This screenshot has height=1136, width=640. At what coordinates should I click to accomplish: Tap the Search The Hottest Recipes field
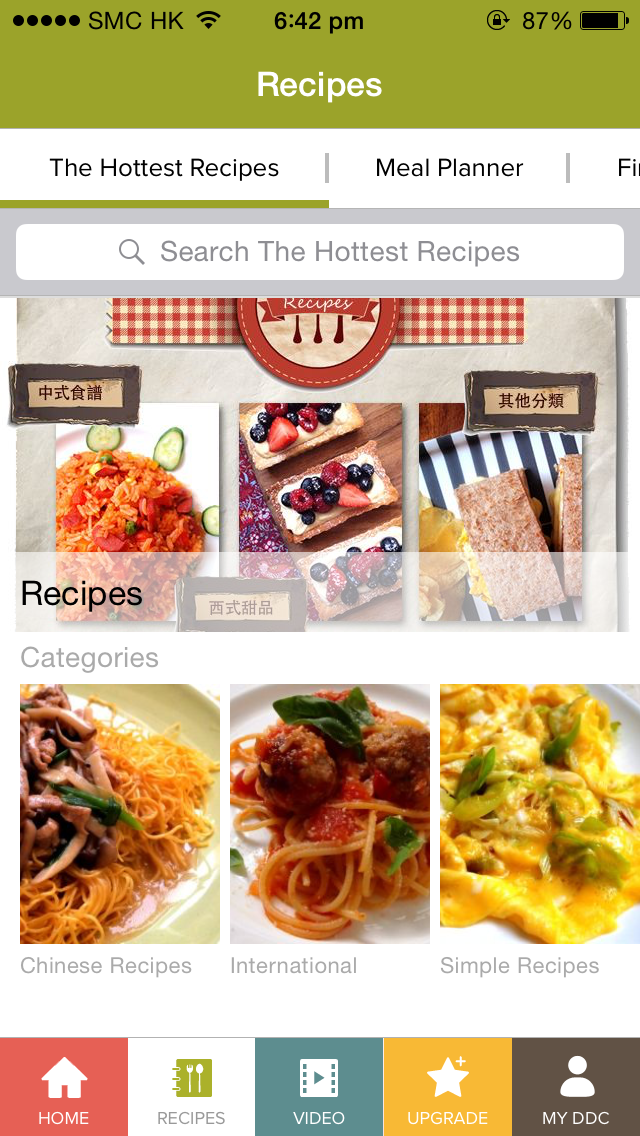pos(320,252)
